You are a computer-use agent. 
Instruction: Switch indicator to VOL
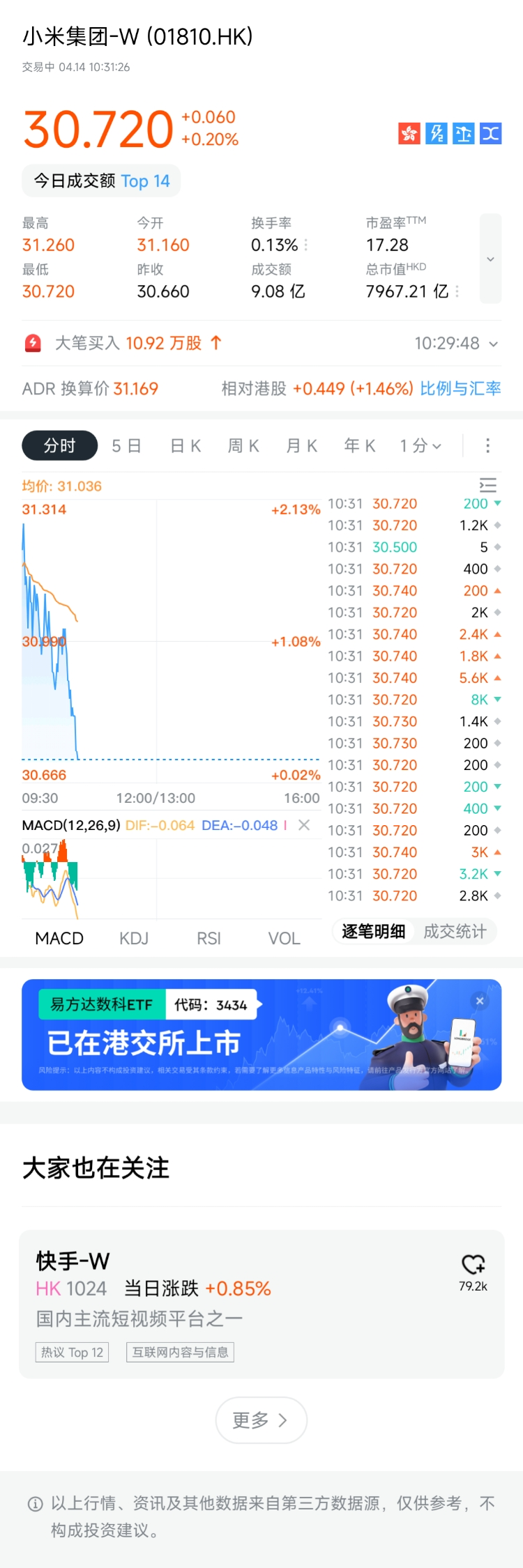click(284, 939)
